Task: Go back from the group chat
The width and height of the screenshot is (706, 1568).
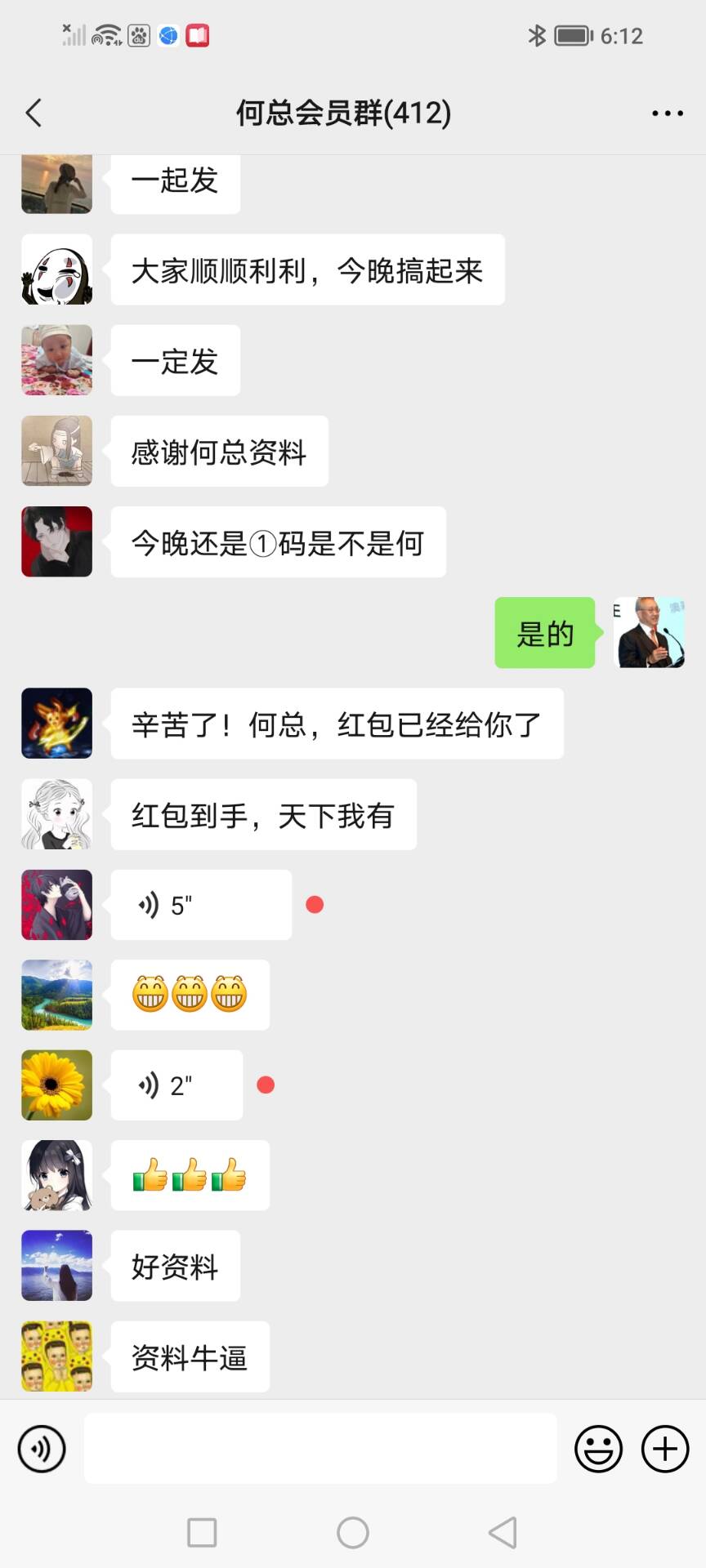Action: [x=34, y=113]
